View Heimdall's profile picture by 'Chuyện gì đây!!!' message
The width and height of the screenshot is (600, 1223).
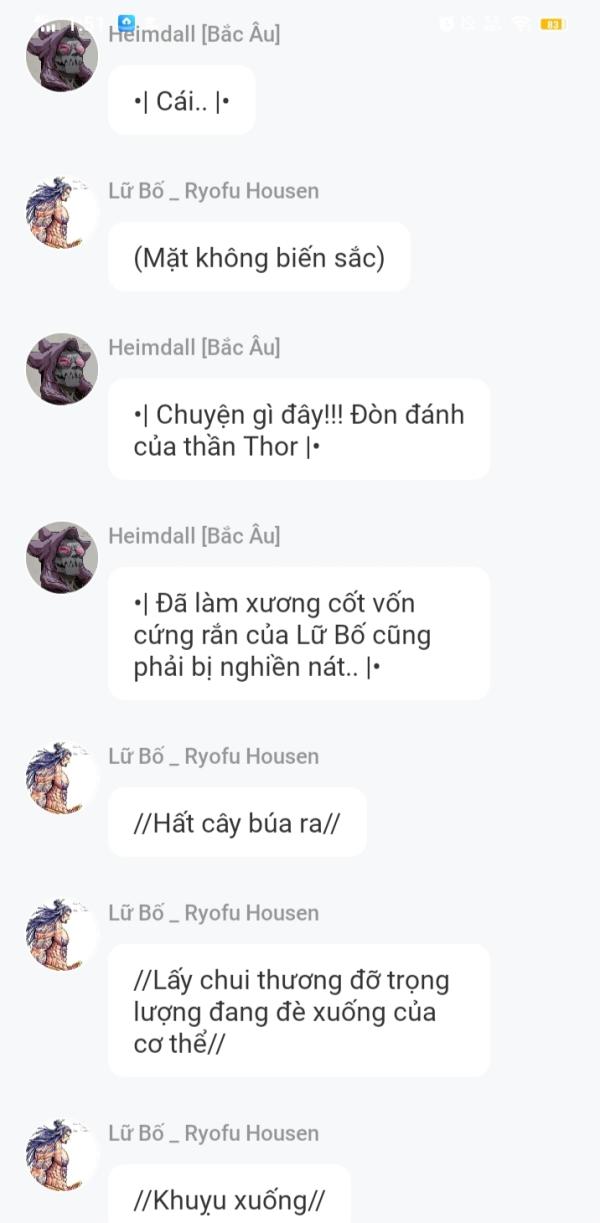62,369
